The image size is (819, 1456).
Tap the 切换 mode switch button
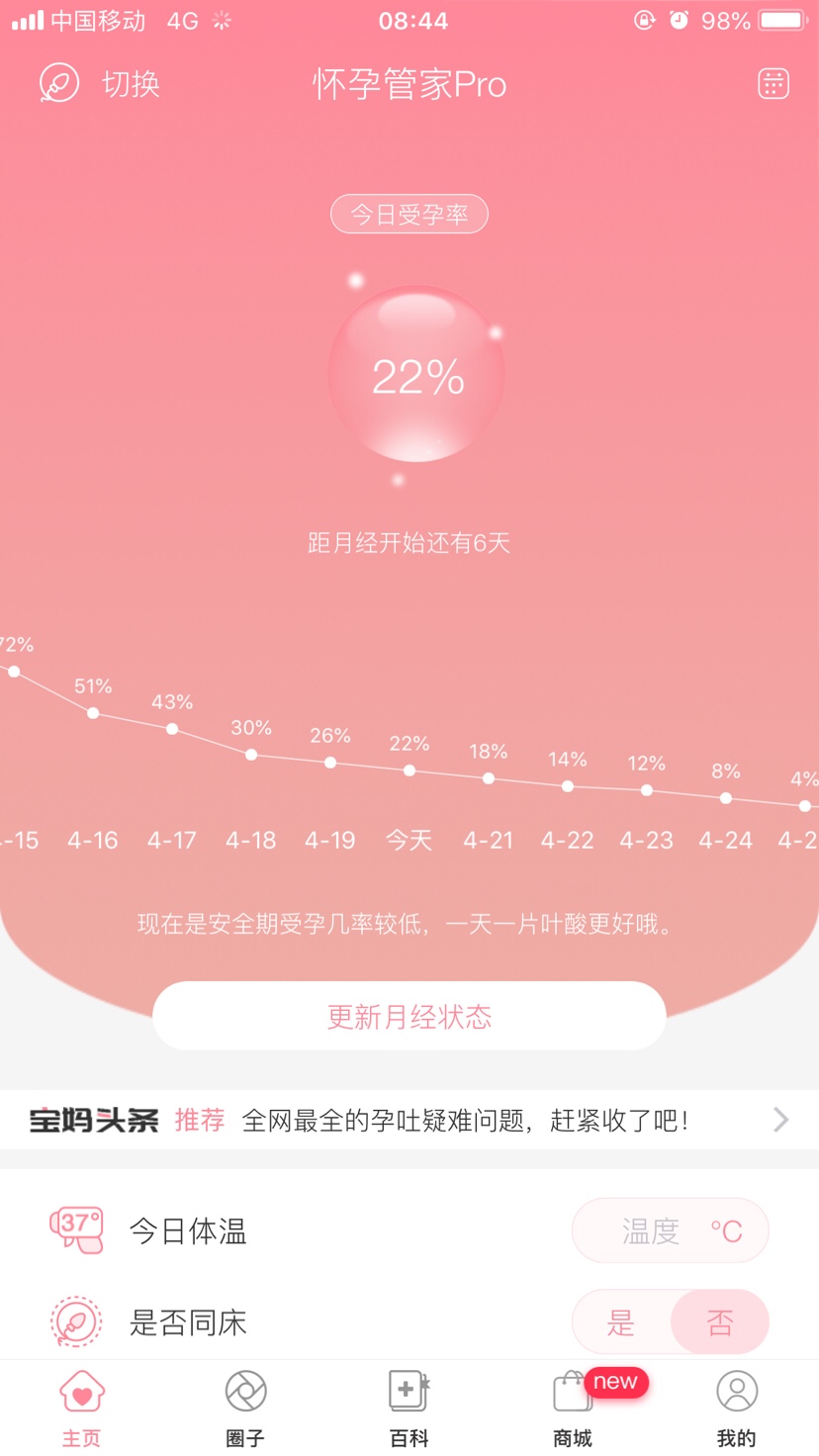coord(100,84)
